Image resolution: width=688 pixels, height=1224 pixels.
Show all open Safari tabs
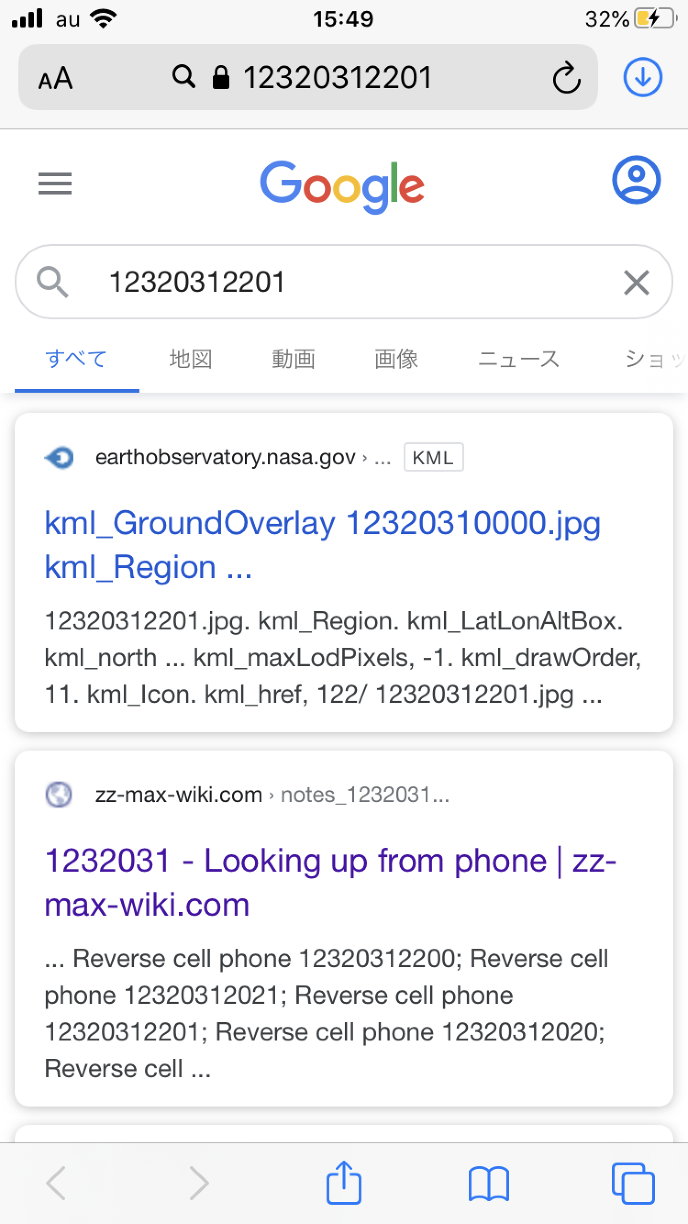pos(633,1183)
